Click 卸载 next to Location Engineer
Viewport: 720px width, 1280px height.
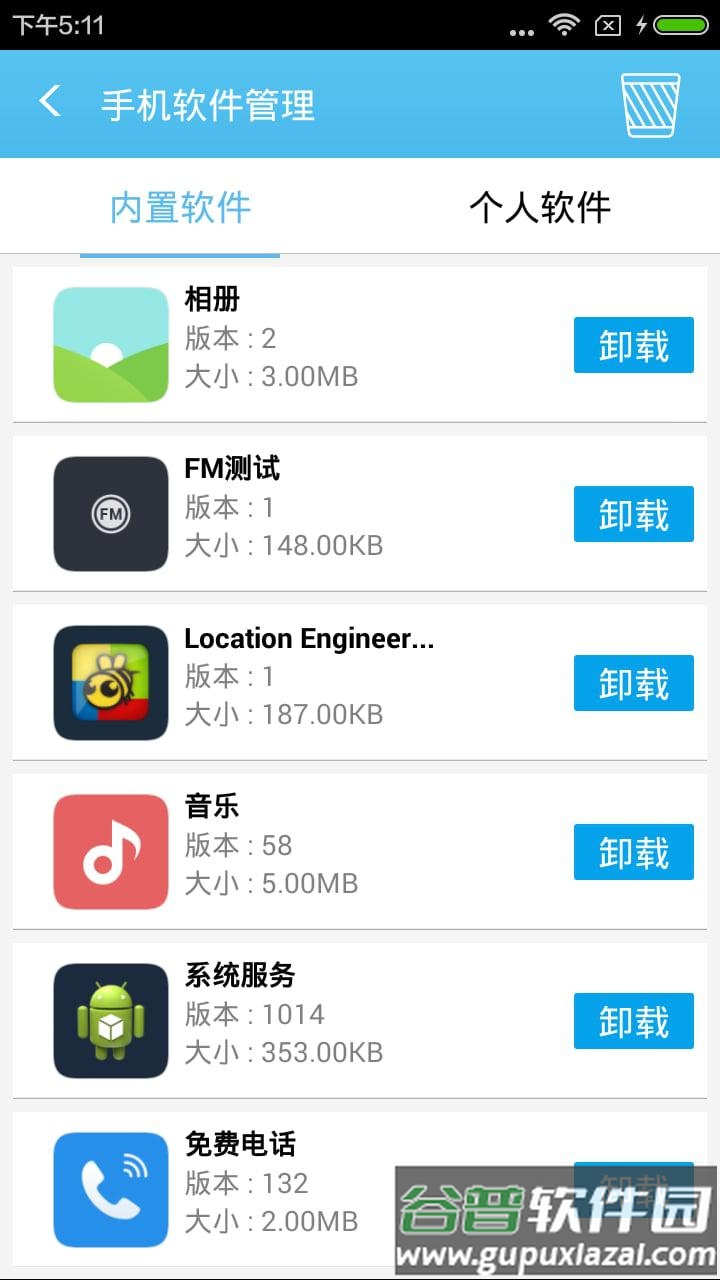633,681
